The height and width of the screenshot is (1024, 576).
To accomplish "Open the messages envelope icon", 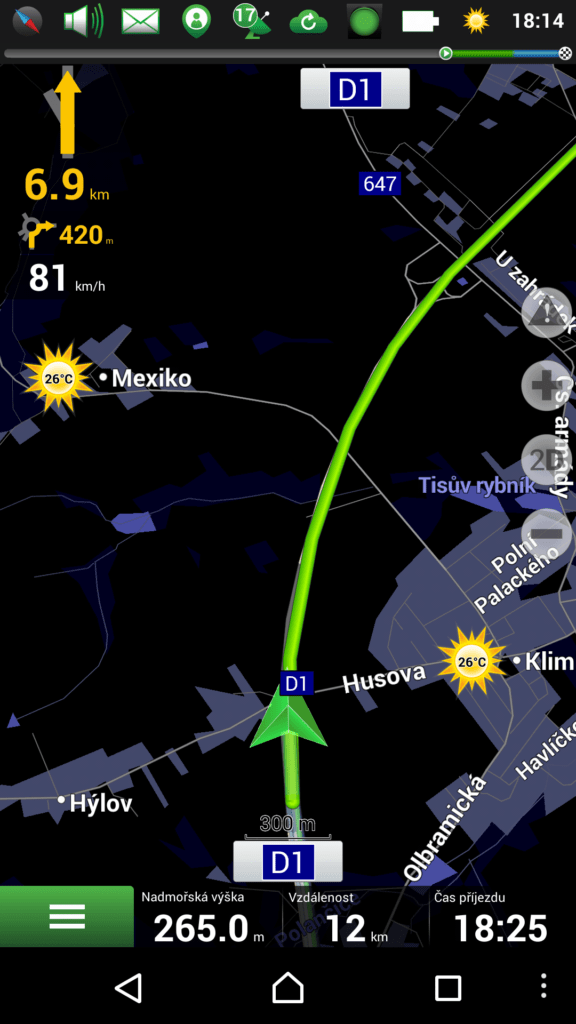I will tap(140, 21).
